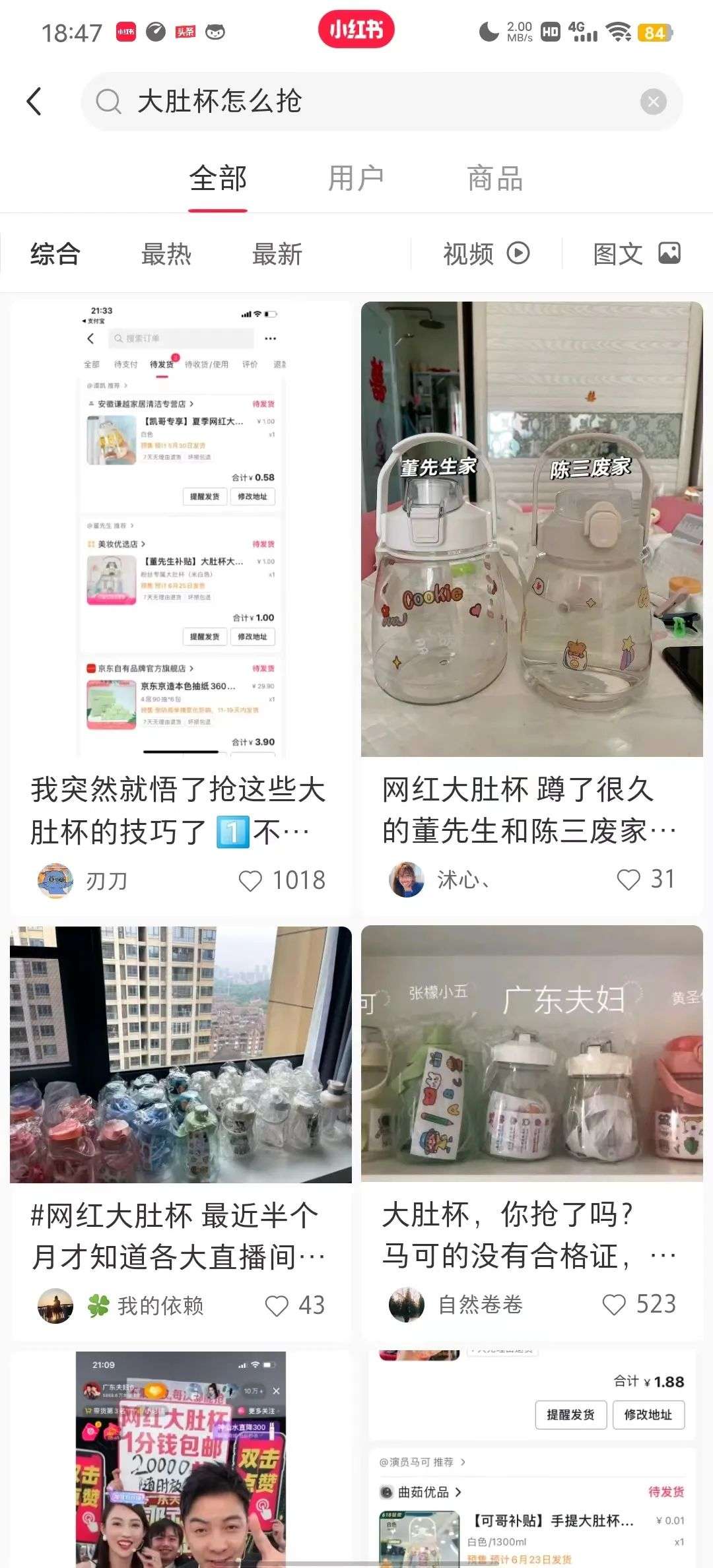Select the 全部 tab
Viewport: 713px width, 1568px height.
[218, 179]
